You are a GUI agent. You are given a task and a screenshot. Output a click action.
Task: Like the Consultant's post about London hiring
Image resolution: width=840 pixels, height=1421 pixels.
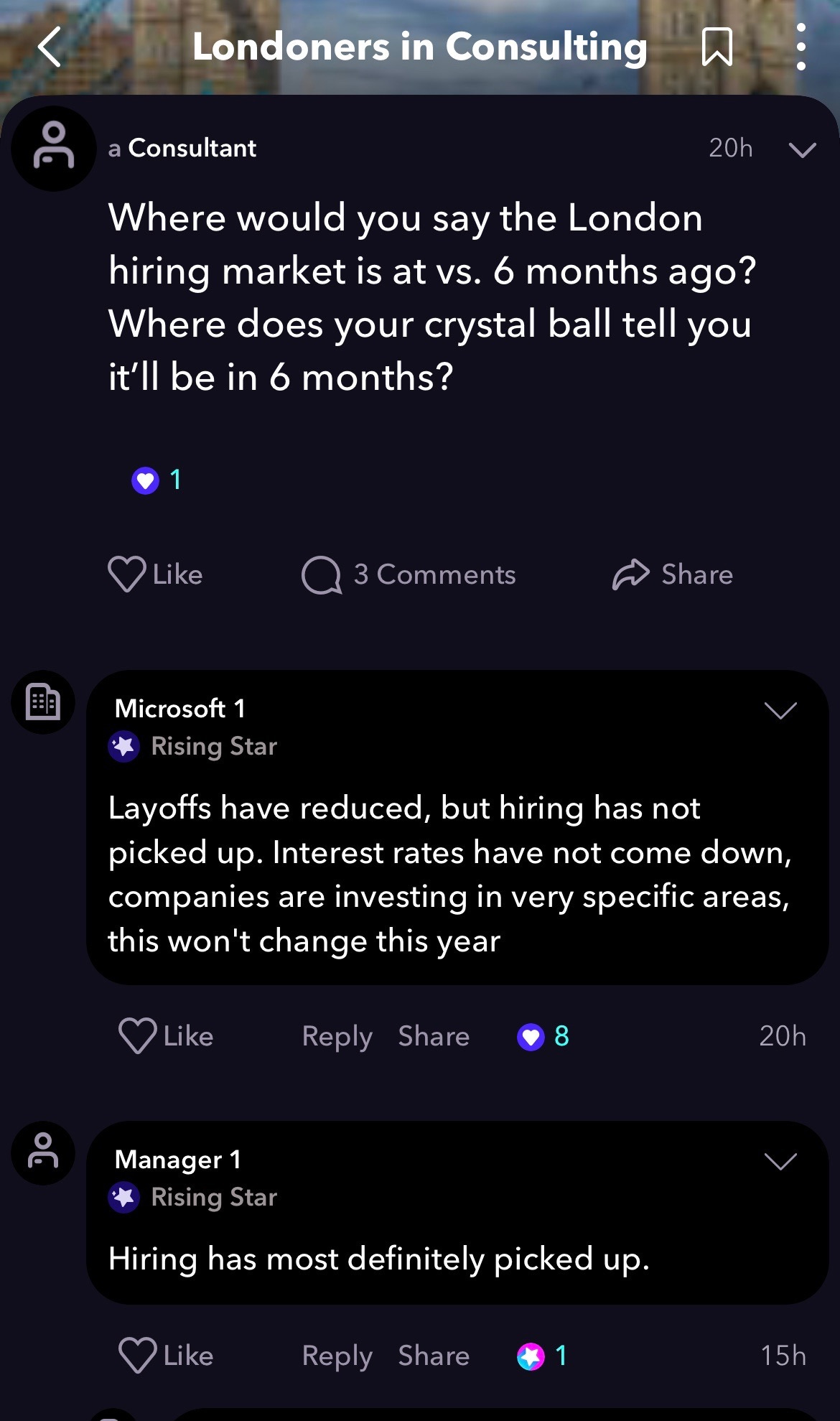[x=155, y=574]
